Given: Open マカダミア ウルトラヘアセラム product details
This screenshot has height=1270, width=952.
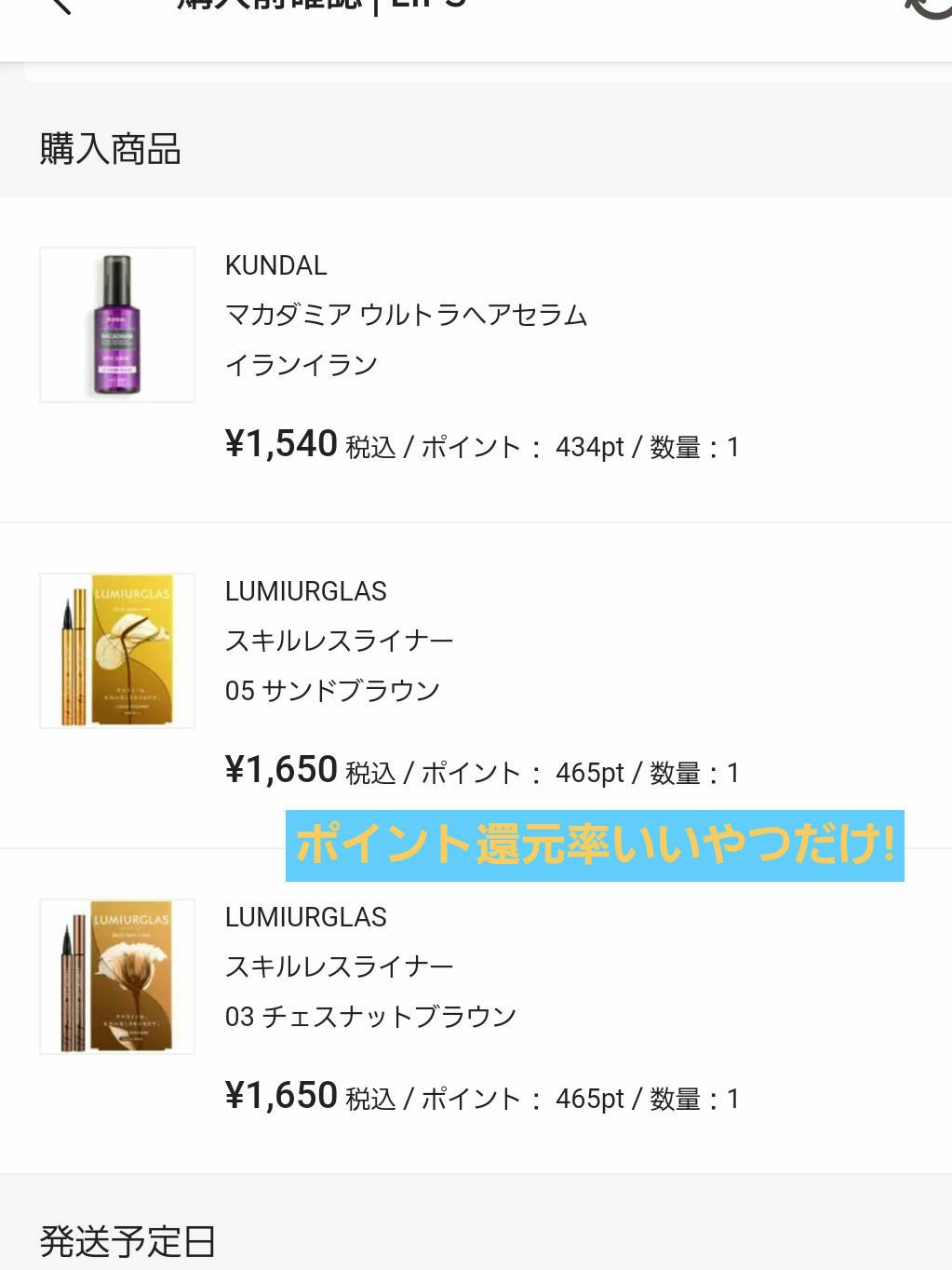Looking at the screenshot, I should click(x=404, y=315).
